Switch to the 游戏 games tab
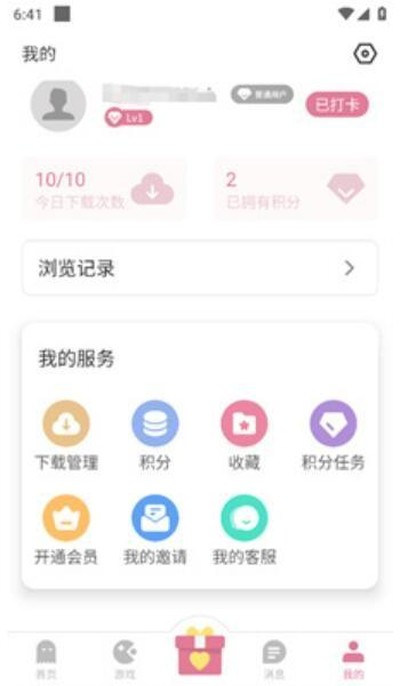Viewport: 400px width, 686px height. (125, 659)
